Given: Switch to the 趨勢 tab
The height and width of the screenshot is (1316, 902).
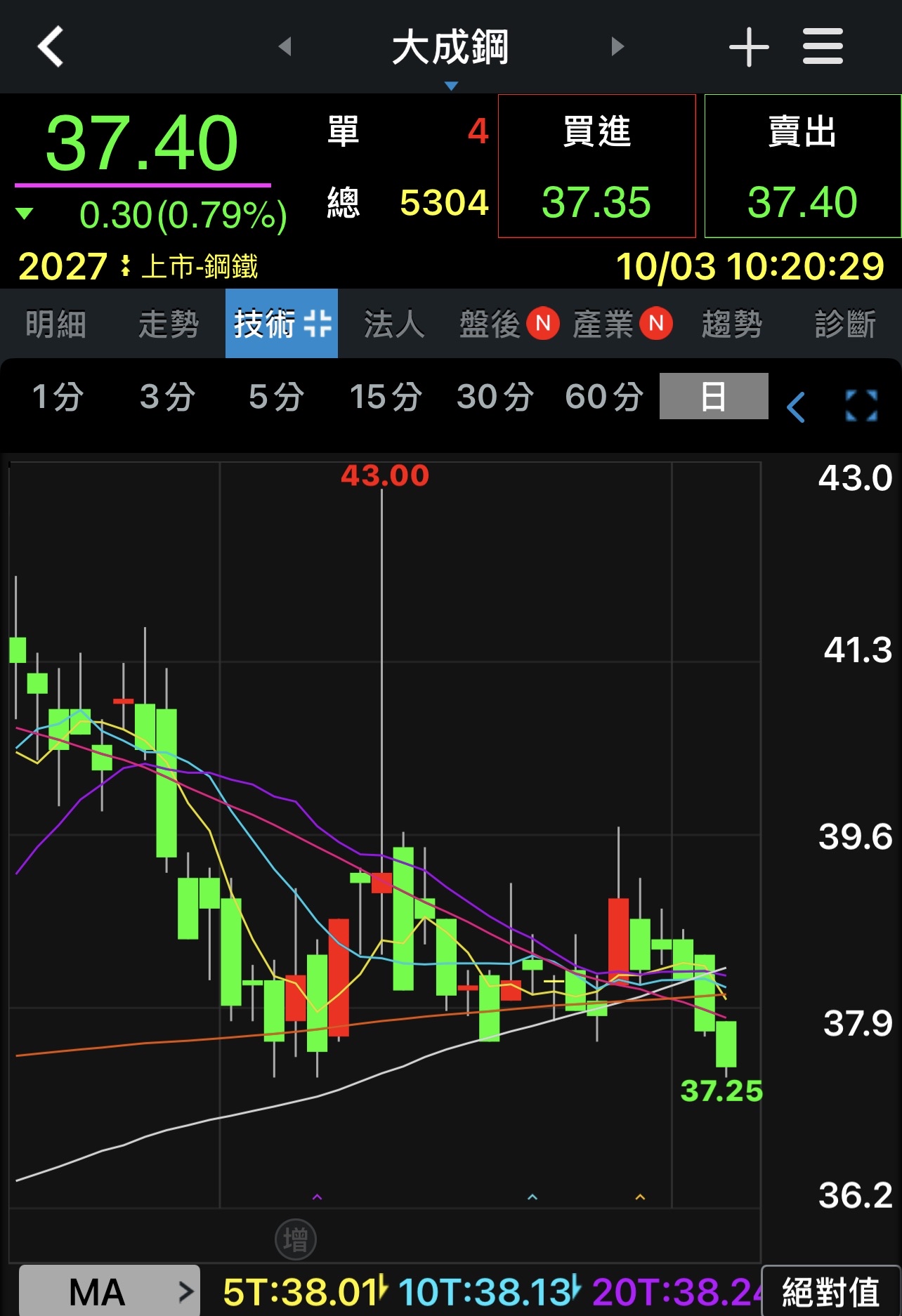Looking at the screenshot, I should click(x=732, y=324).
